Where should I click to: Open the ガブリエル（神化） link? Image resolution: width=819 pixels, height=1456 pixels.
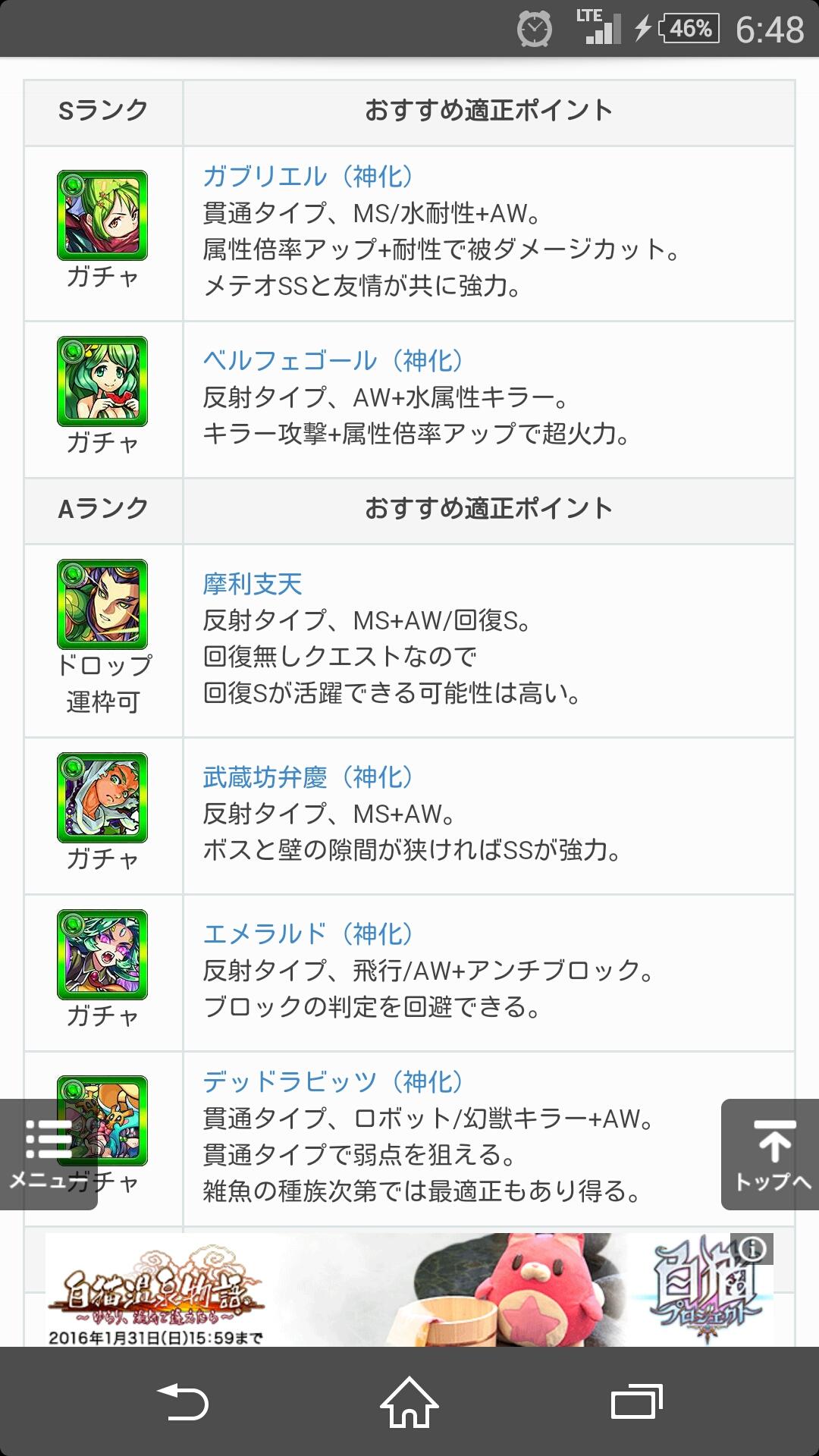click(x=307, y=177)
